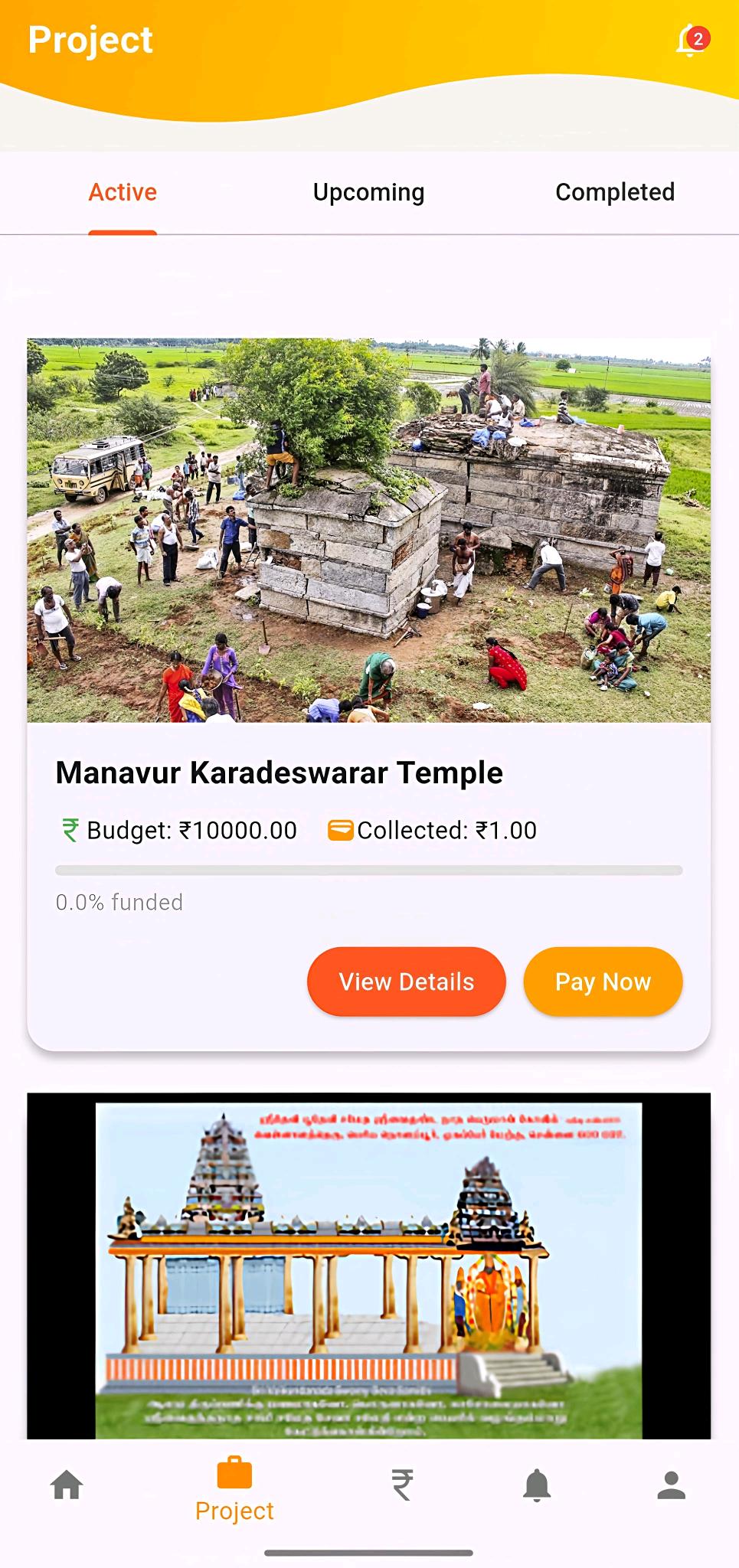Select the Active tab

[x=122, y=192]
